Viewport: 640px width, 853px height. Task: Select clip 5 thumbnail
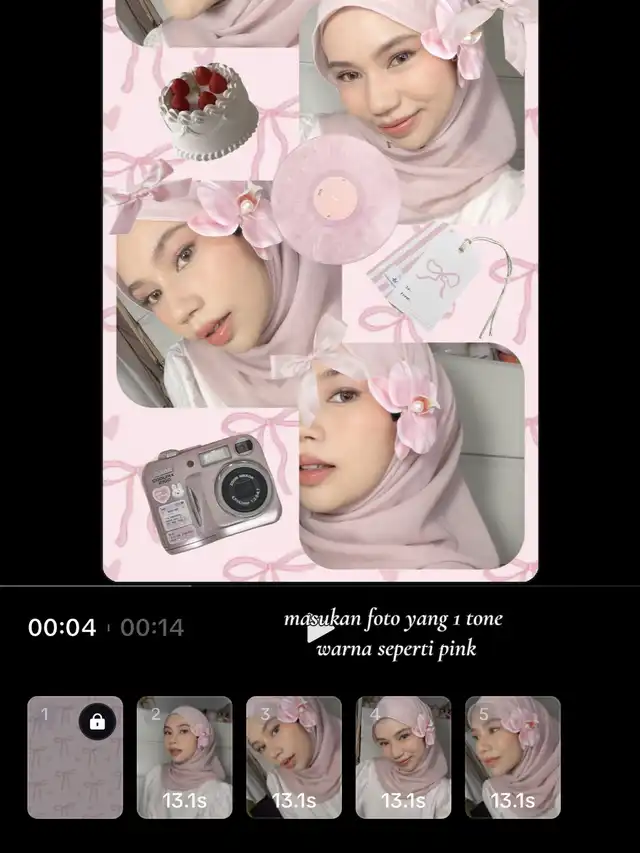click(x=513, y=757)
